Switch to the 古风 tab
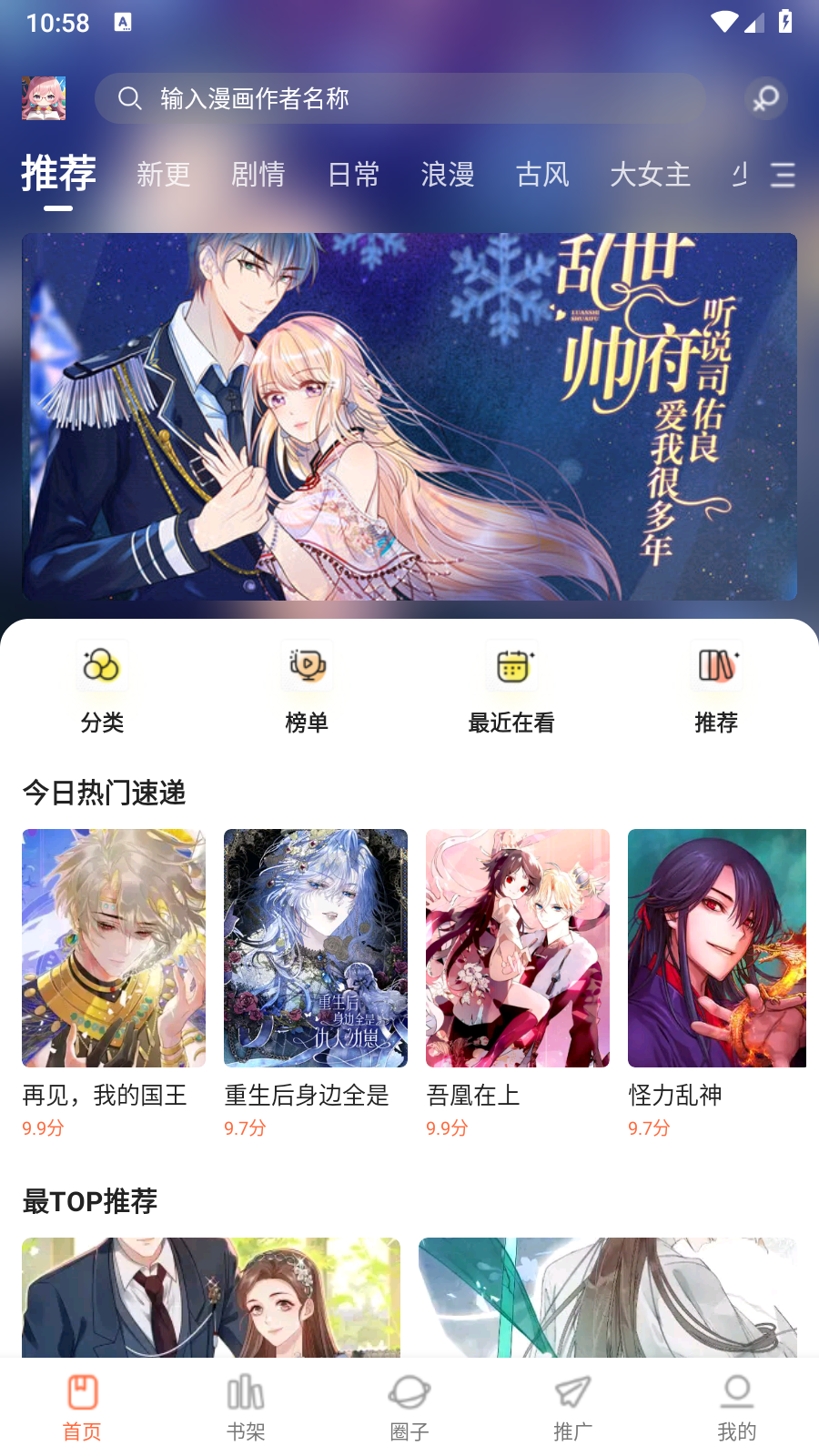This screenshot has width=819, height=1456. point(542,175)
